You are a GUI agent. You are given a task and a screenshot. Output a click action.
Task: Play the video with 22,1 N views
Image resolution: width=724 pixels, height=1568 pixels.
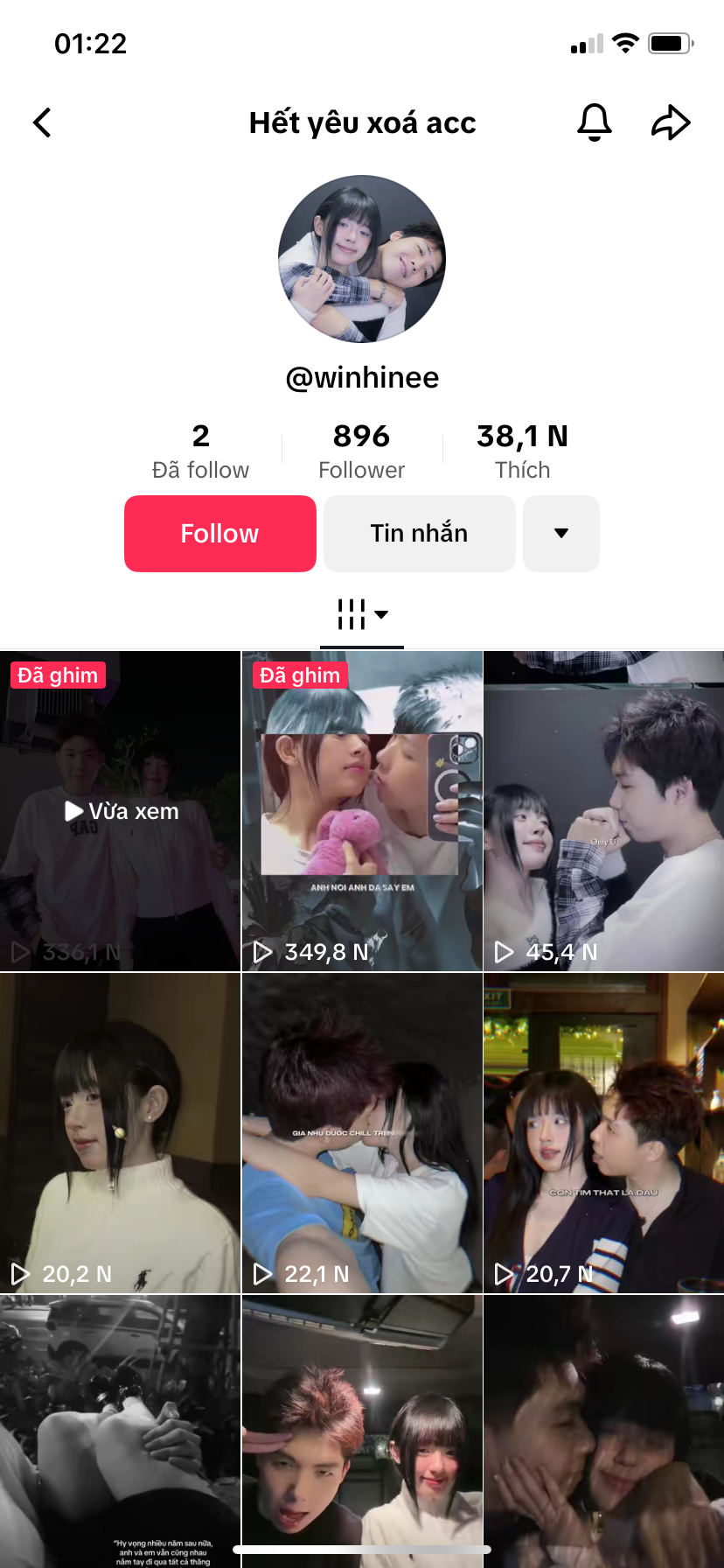click(x=362, y=1133)
